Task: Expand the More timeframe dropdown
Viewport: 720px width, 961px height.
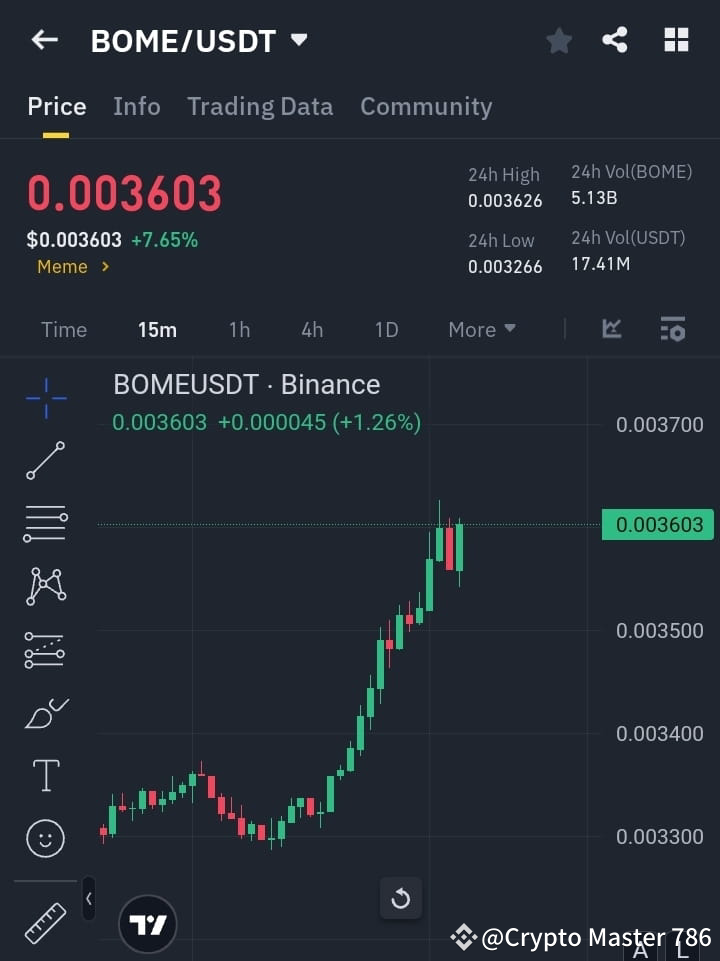Action: pyautogui.click(x=481, y=329)
